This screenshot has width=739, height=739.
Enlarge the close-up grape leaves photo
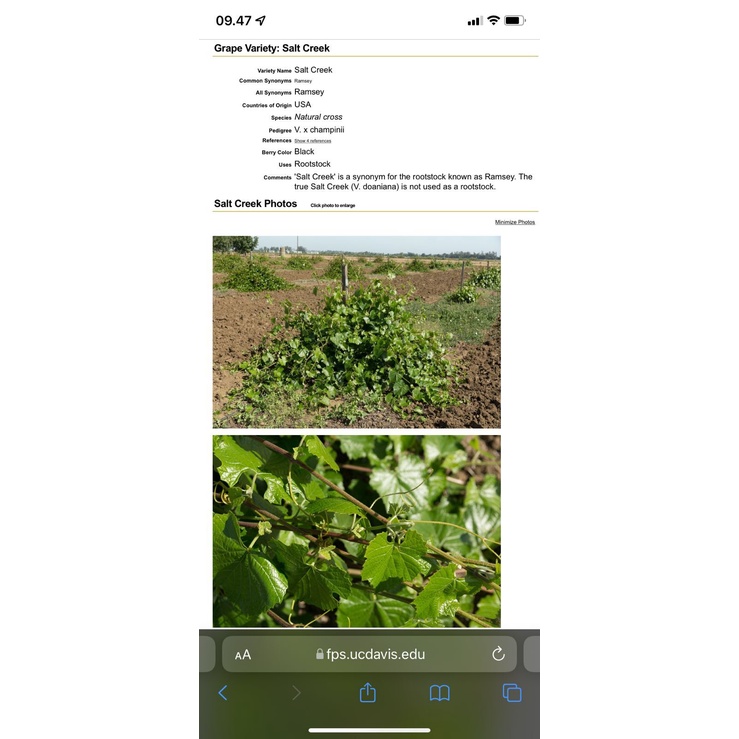point(356,530)
